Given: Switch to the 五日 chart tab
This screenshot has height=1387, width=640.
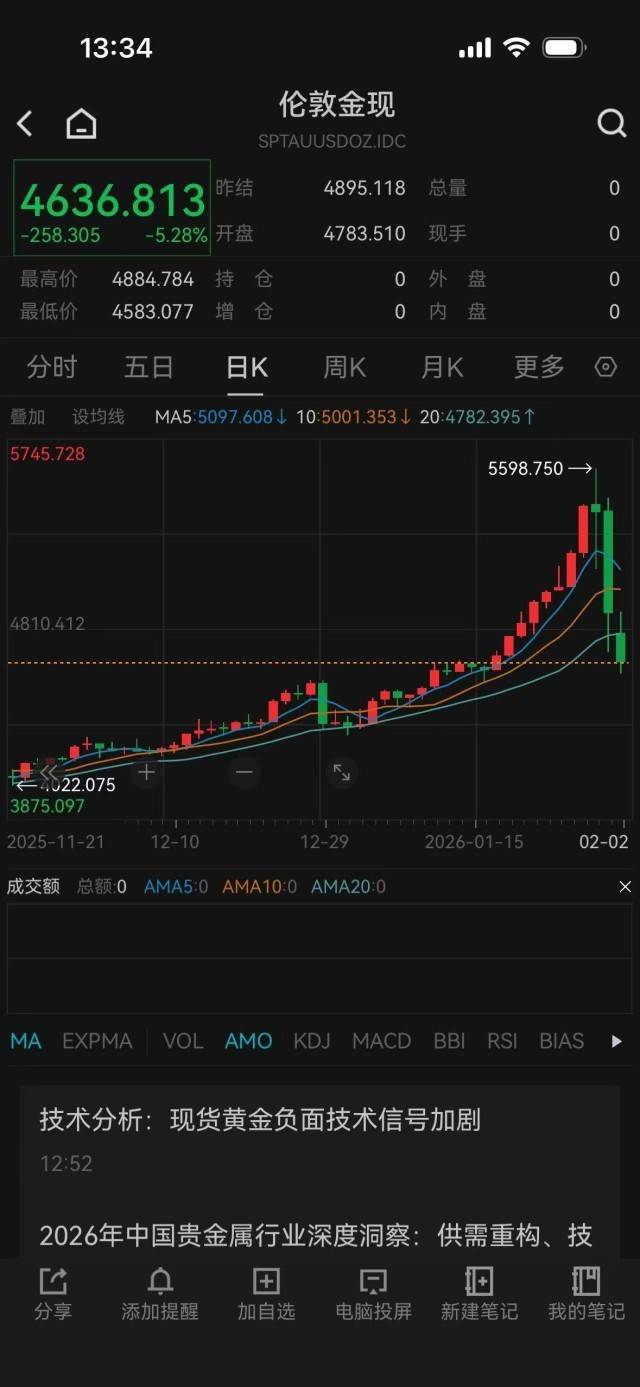Looking at the screenshot, I should (x=149, y=367).
